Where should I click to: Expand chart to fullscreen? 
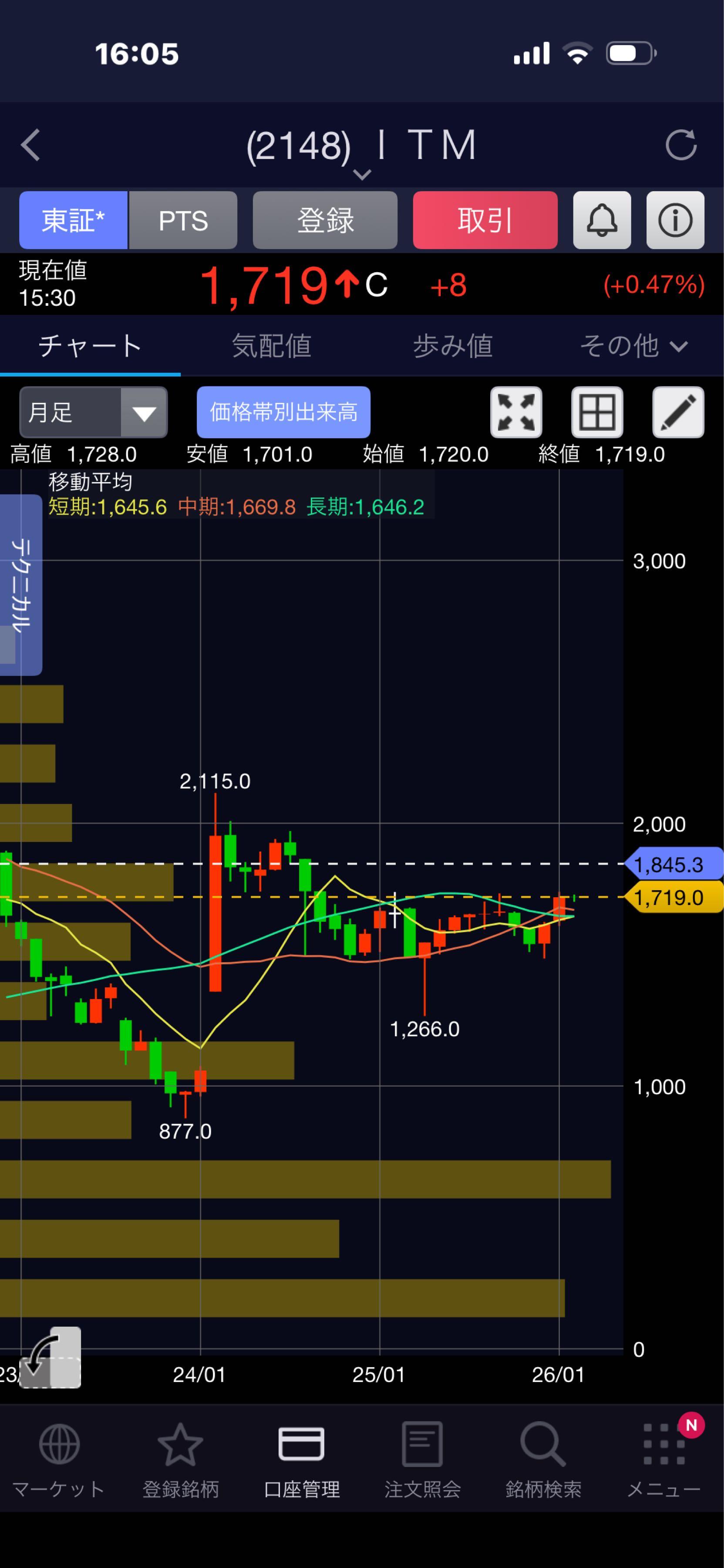click(516, 412)
